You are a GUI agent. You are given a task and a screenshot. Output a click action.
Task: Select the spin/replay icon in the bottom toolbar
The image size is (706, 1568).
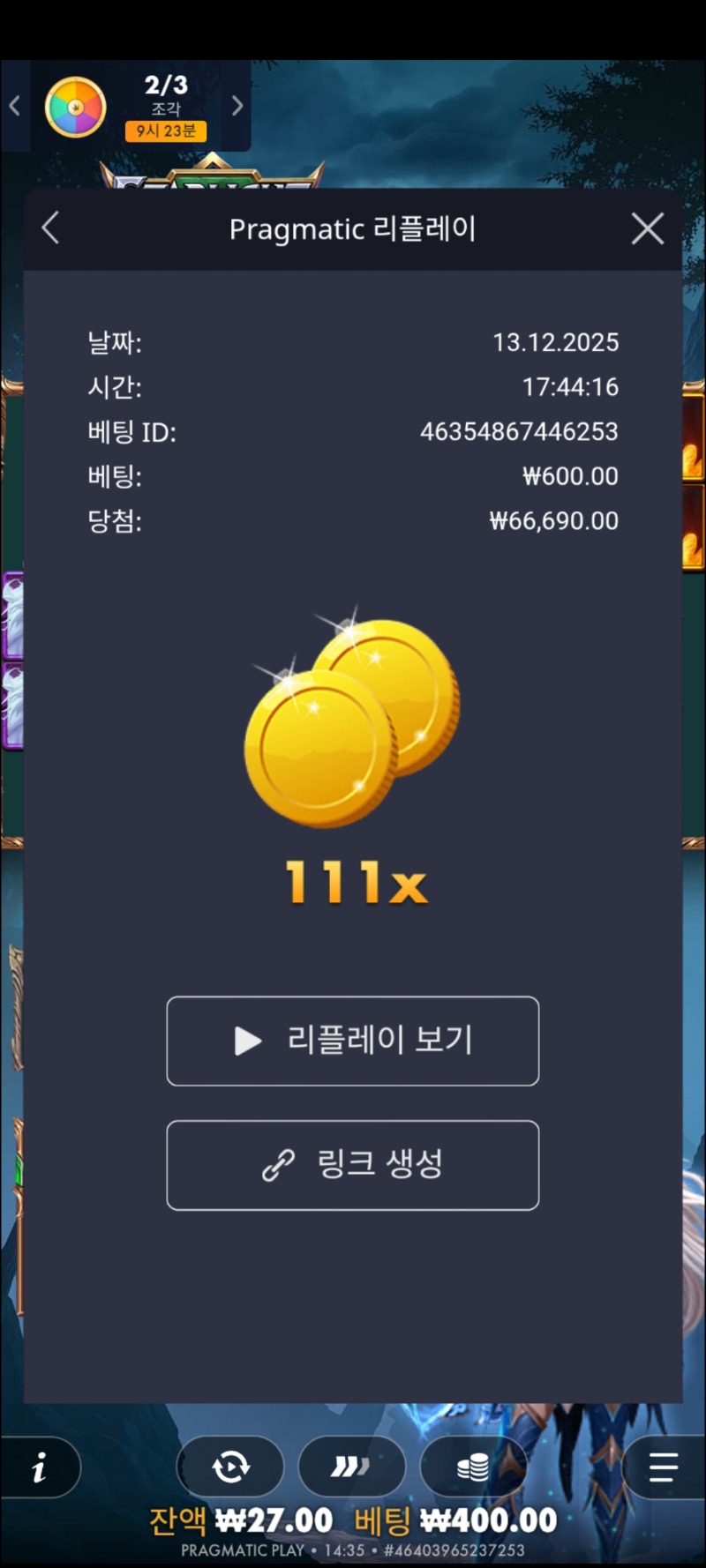[229, 1467]
